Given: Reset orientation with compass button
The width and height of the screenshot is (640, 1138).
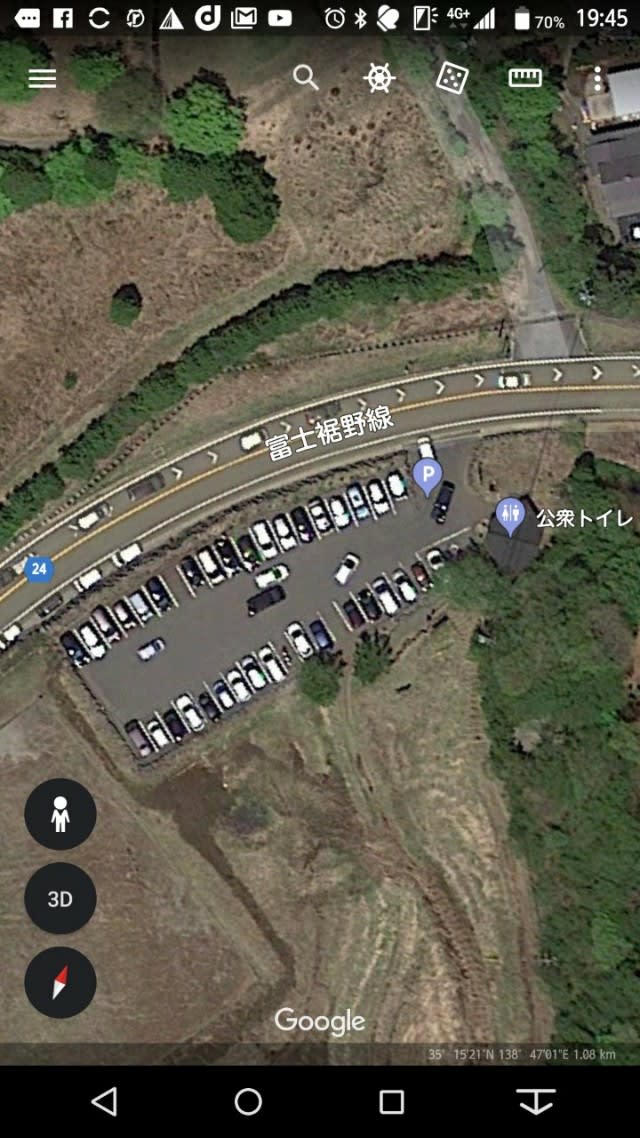Looking at the screenshot, I should click(x=60, y=982).
